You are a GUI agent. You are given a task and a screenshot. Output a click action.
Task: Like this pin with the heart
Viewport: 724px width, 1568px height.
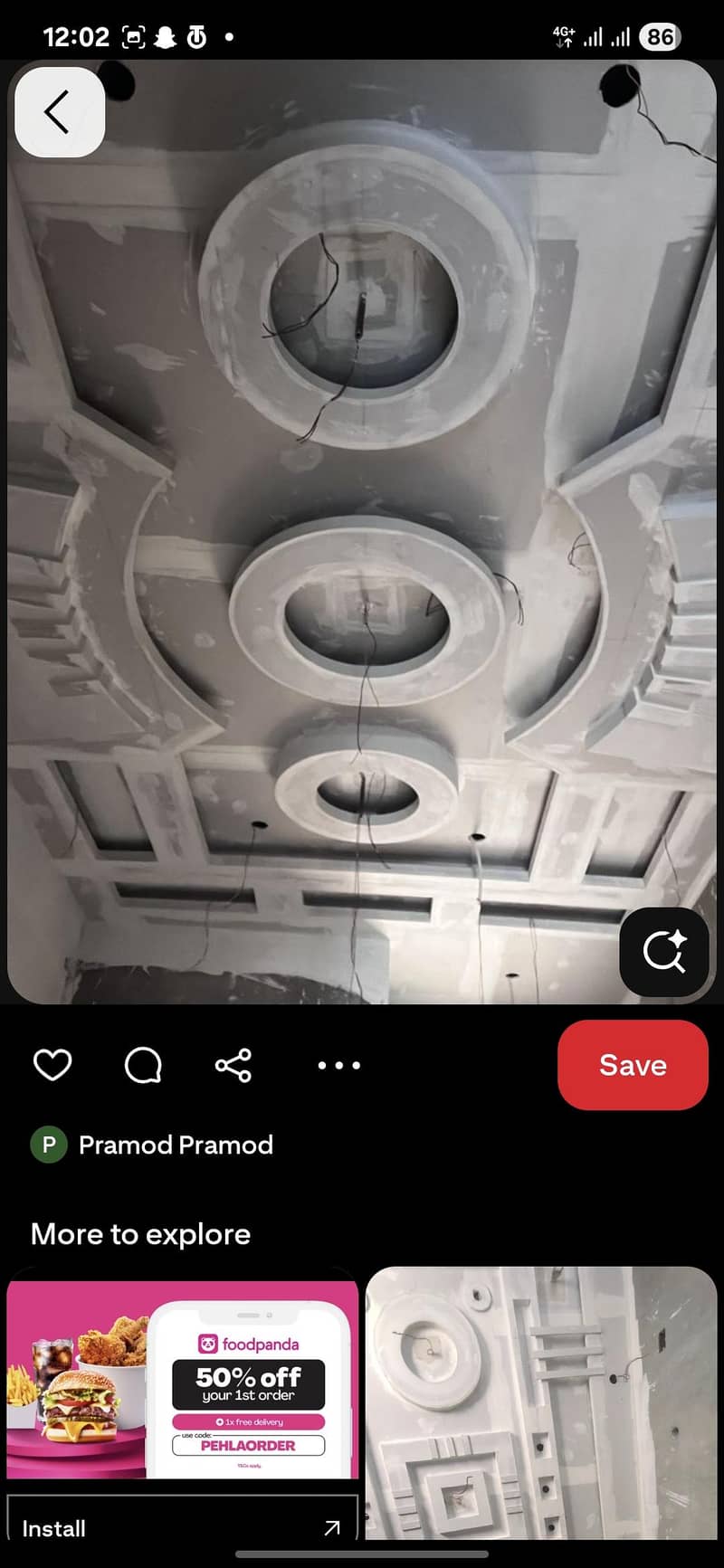click(x=52, y=1065)
